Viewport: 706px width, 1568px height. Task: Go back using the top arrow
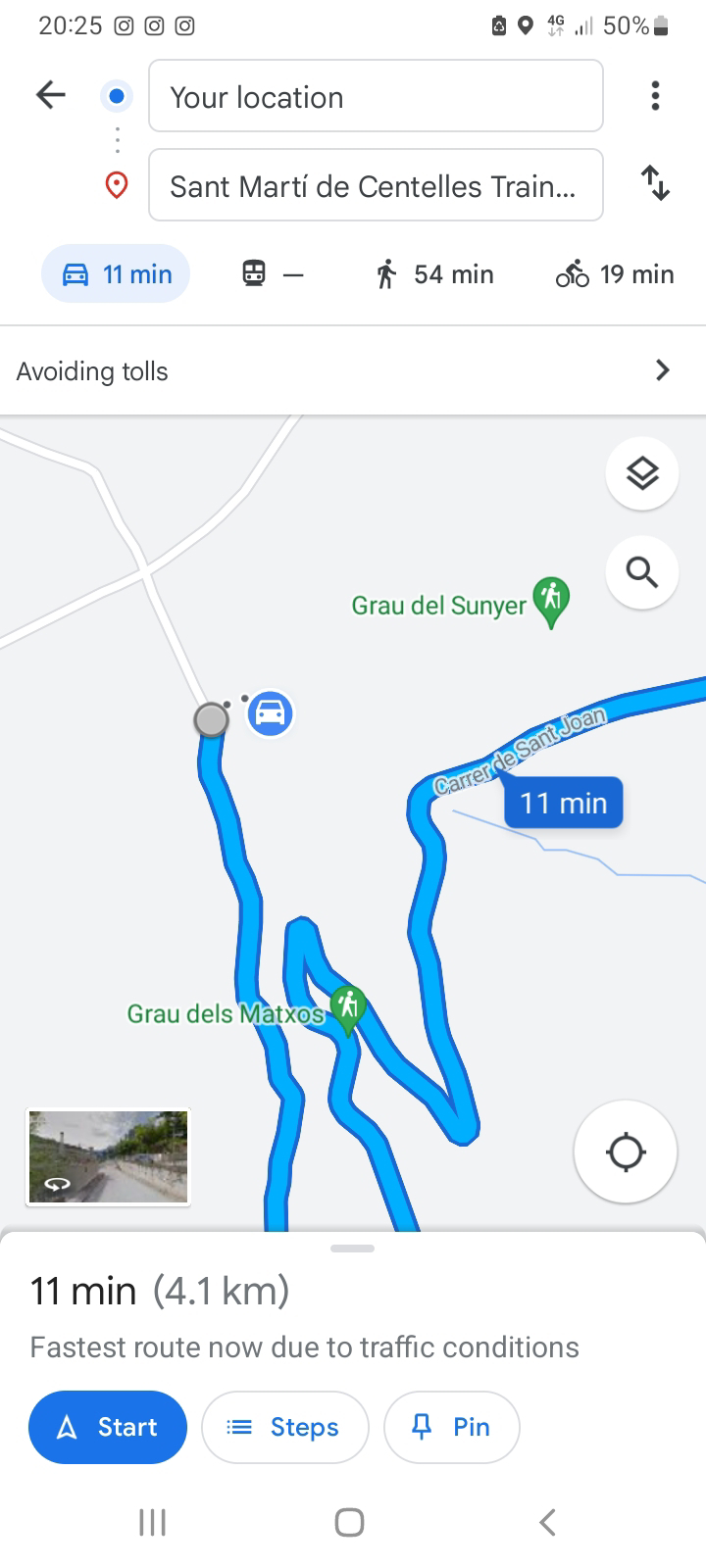point(50,95)
